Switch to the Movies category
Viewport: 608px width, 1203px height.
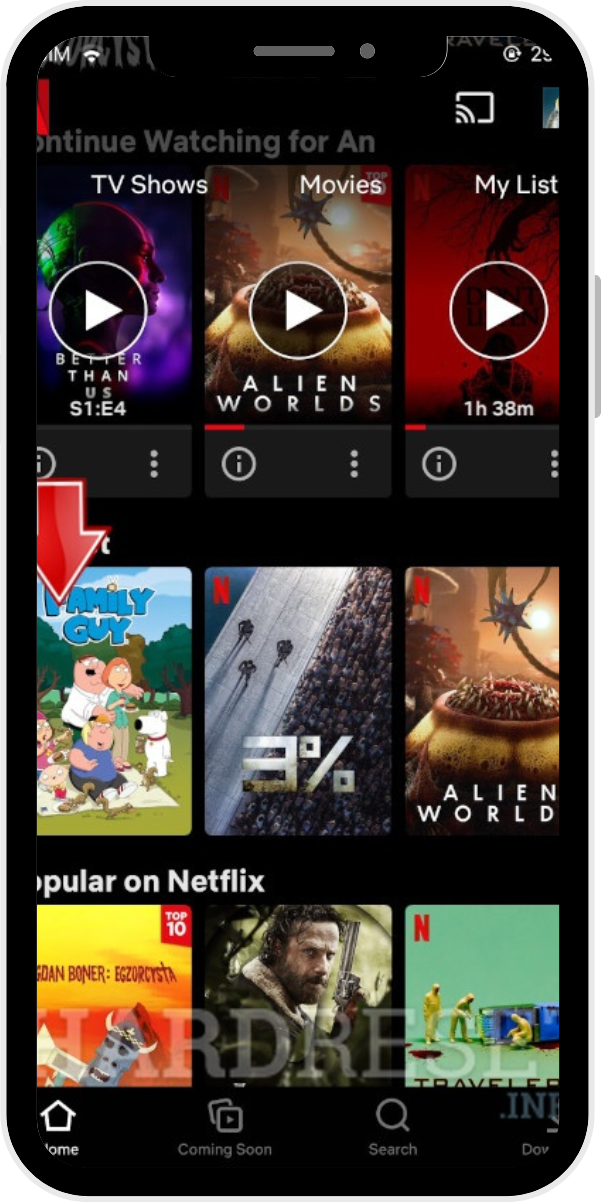coord(341,185)
